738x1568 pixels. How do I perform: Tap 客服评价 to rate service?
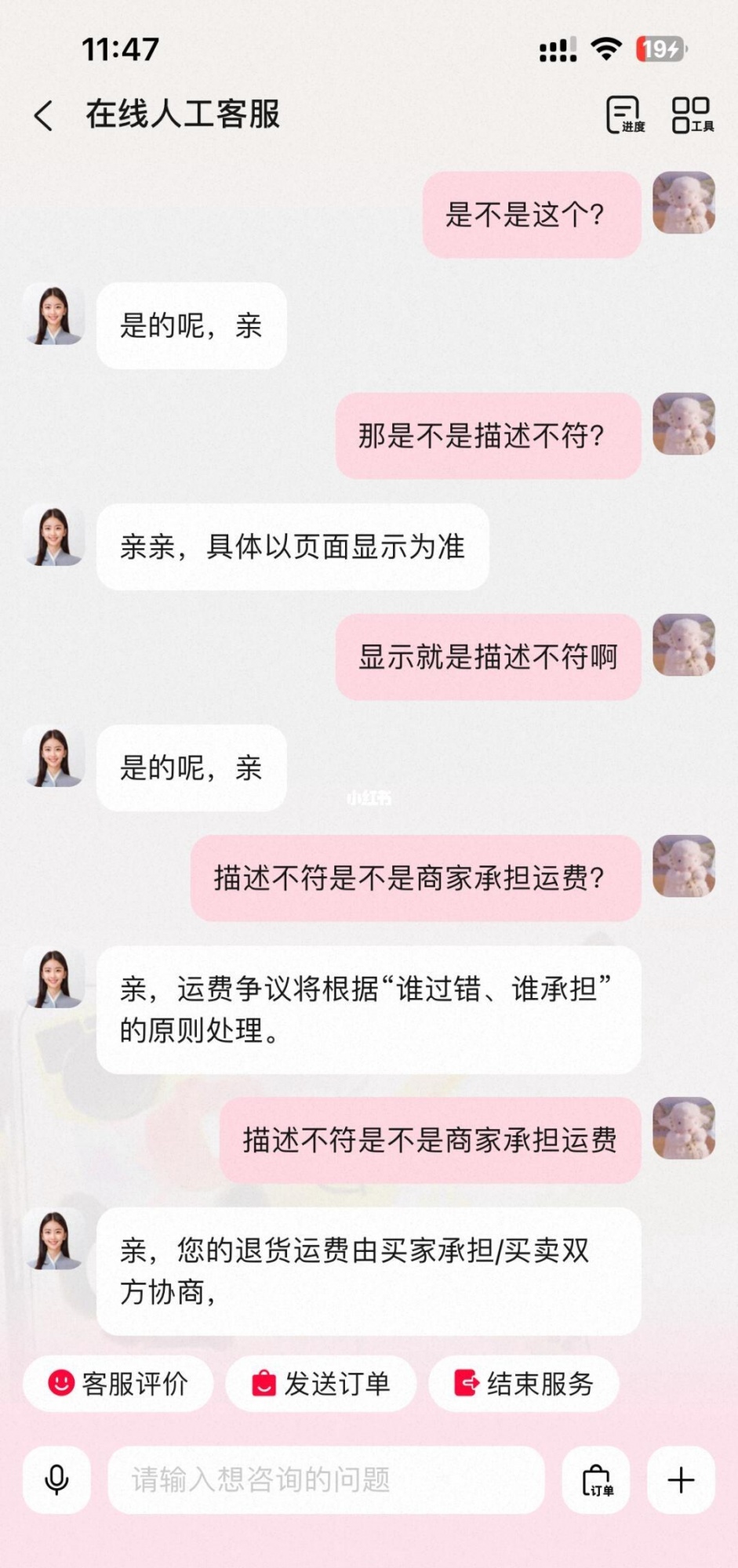point(118,1384)
